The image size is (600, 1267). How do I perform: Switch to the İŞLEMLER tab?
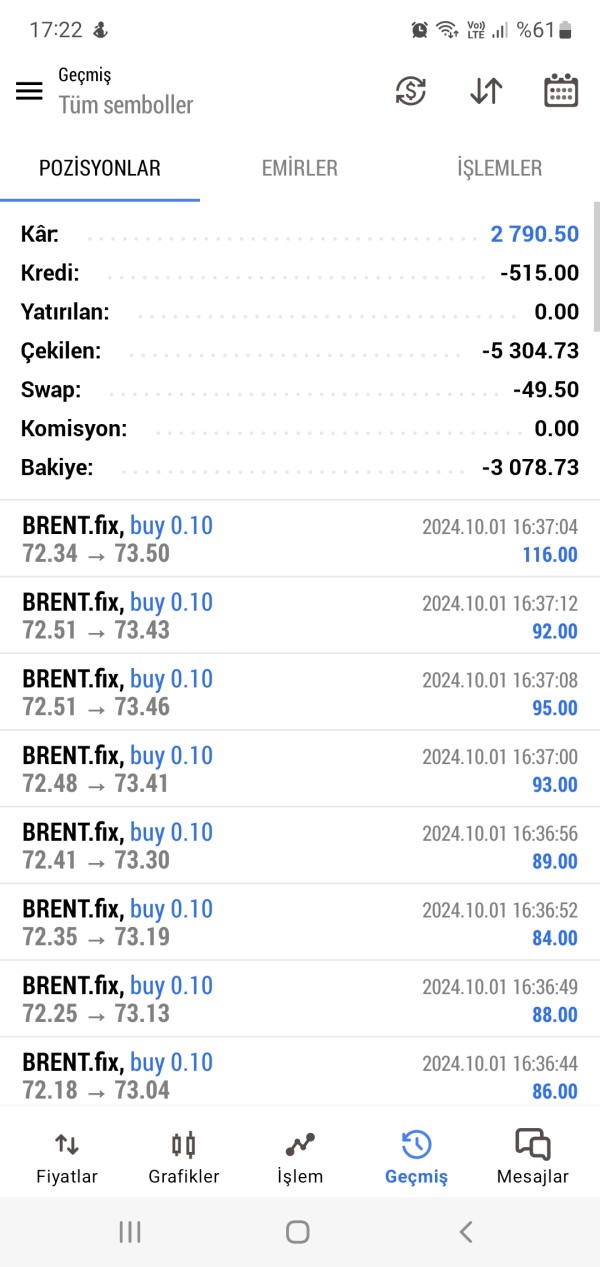pyautogui.click(x=500, y=168)
